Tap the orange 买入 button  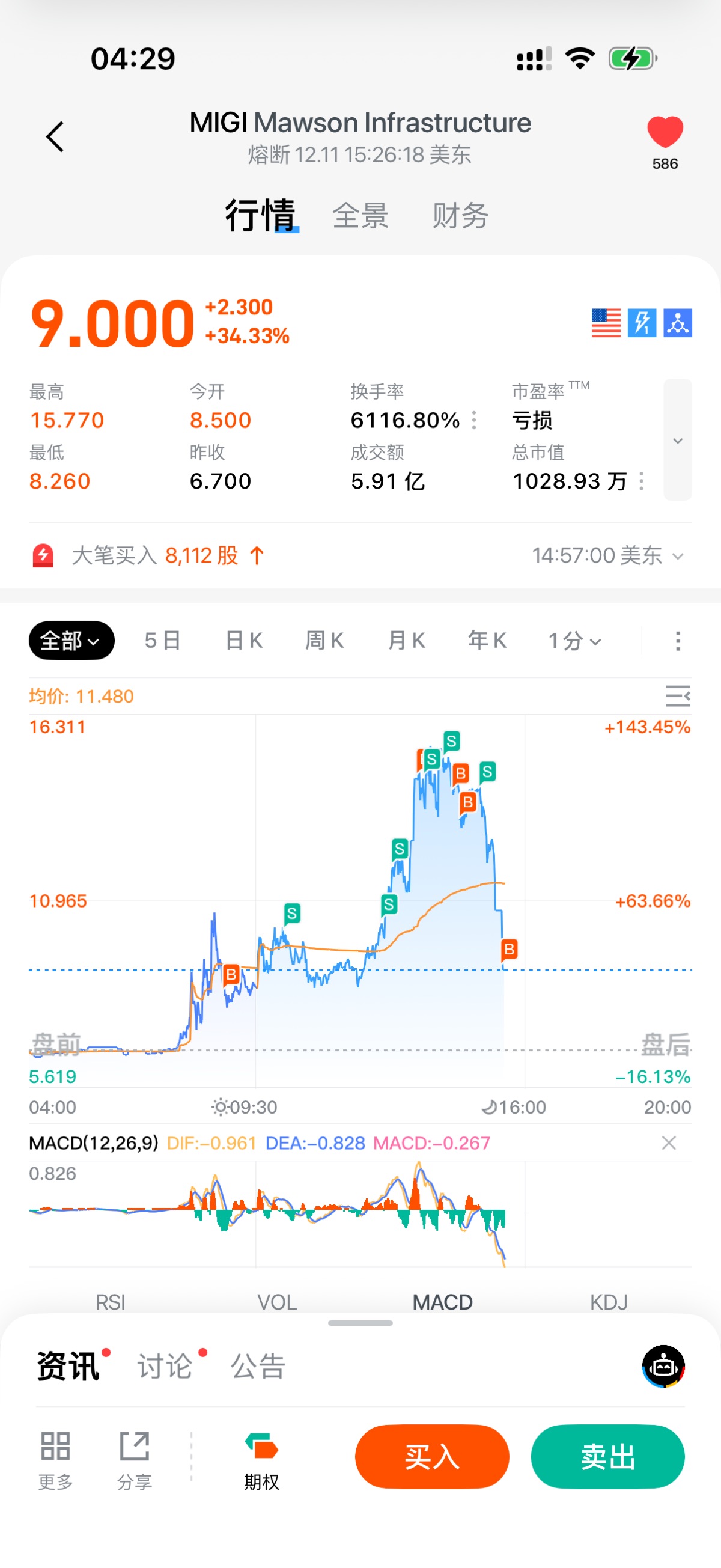(x=432, y=1457)
